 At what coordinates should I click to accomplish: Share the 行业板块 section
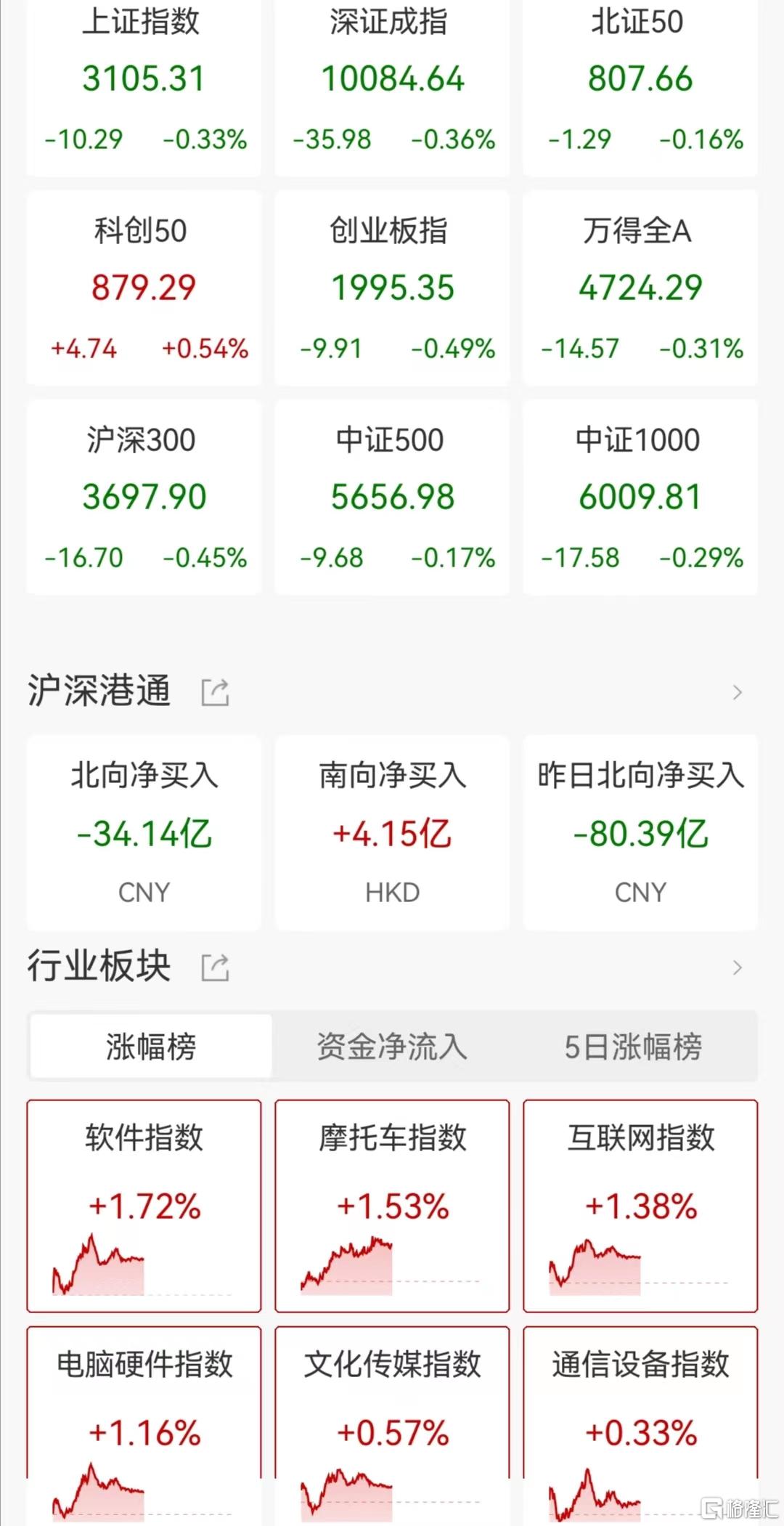point(215,967)
